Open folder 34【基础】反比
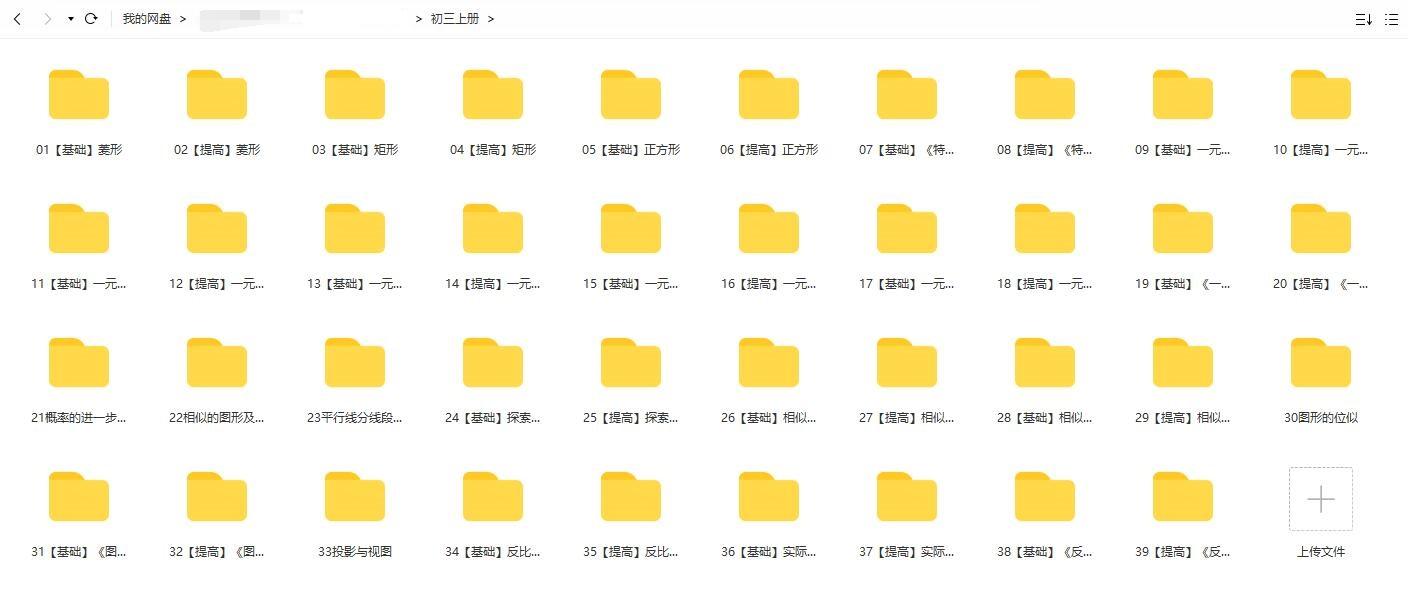The width and height of the screenshot is (1408, 589). [493, 498]
